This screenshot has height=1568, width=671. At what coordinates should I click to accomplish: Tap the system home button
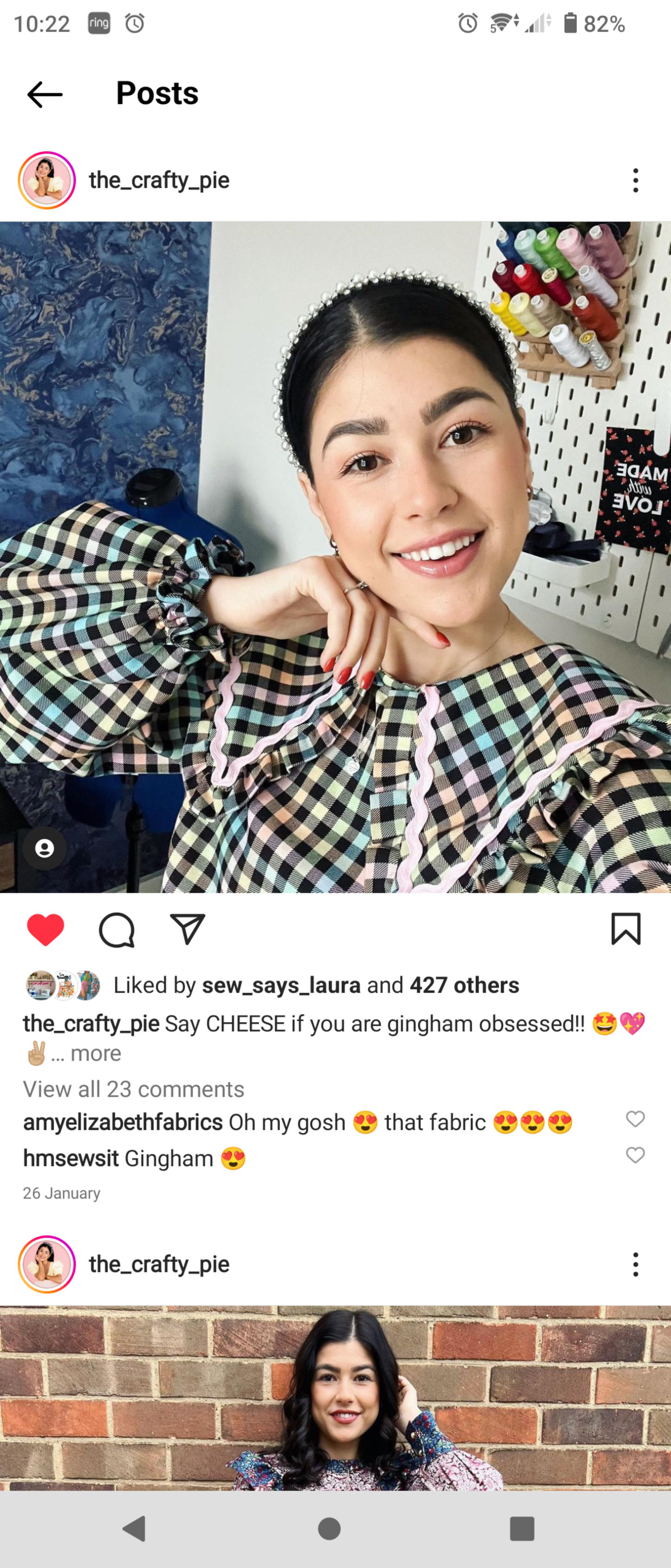[x=329, y=1529]
